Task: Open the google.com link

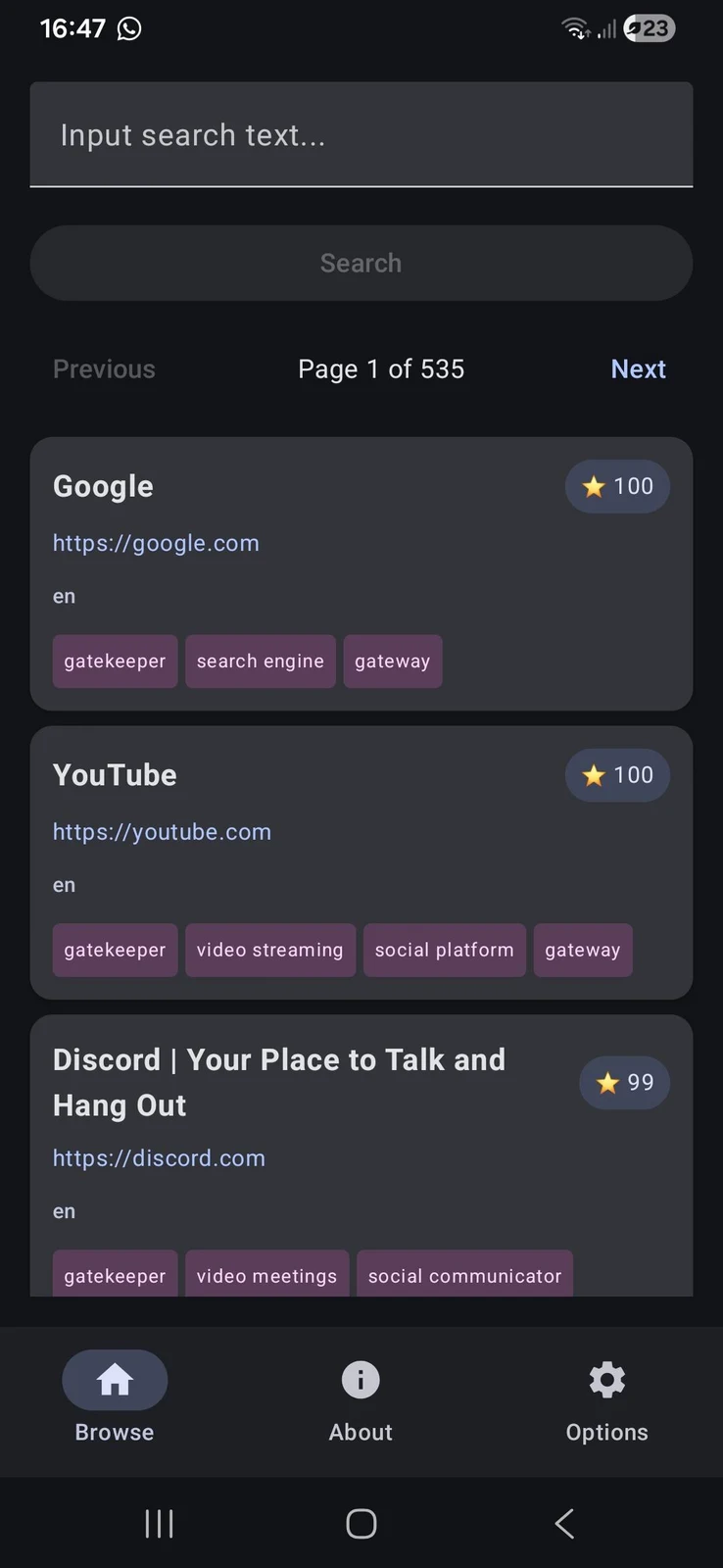Action: 156,543
